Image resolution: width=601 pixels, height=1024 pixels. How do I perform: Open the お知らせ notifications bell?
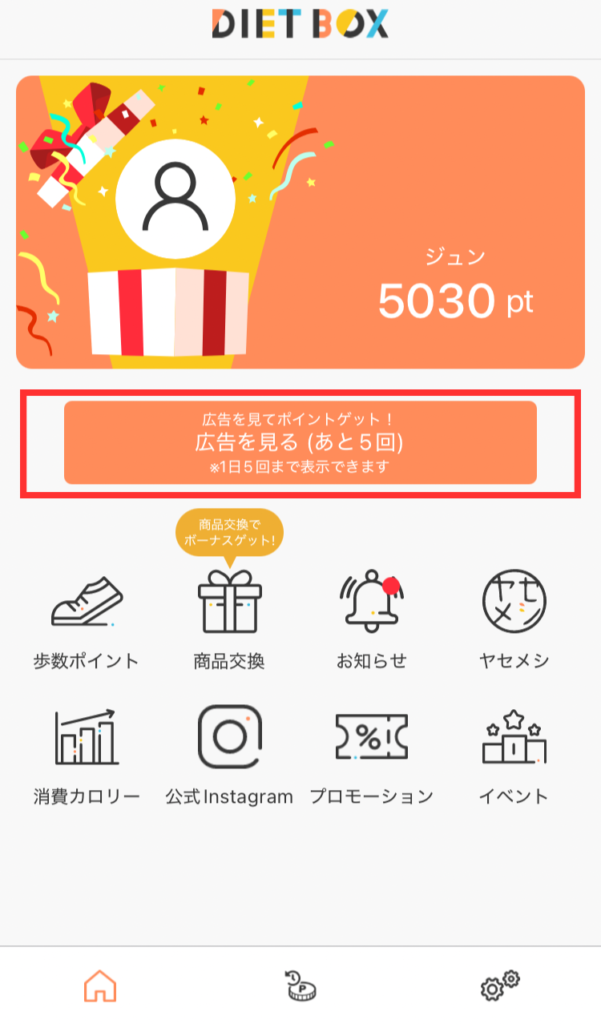click(372, 604)
